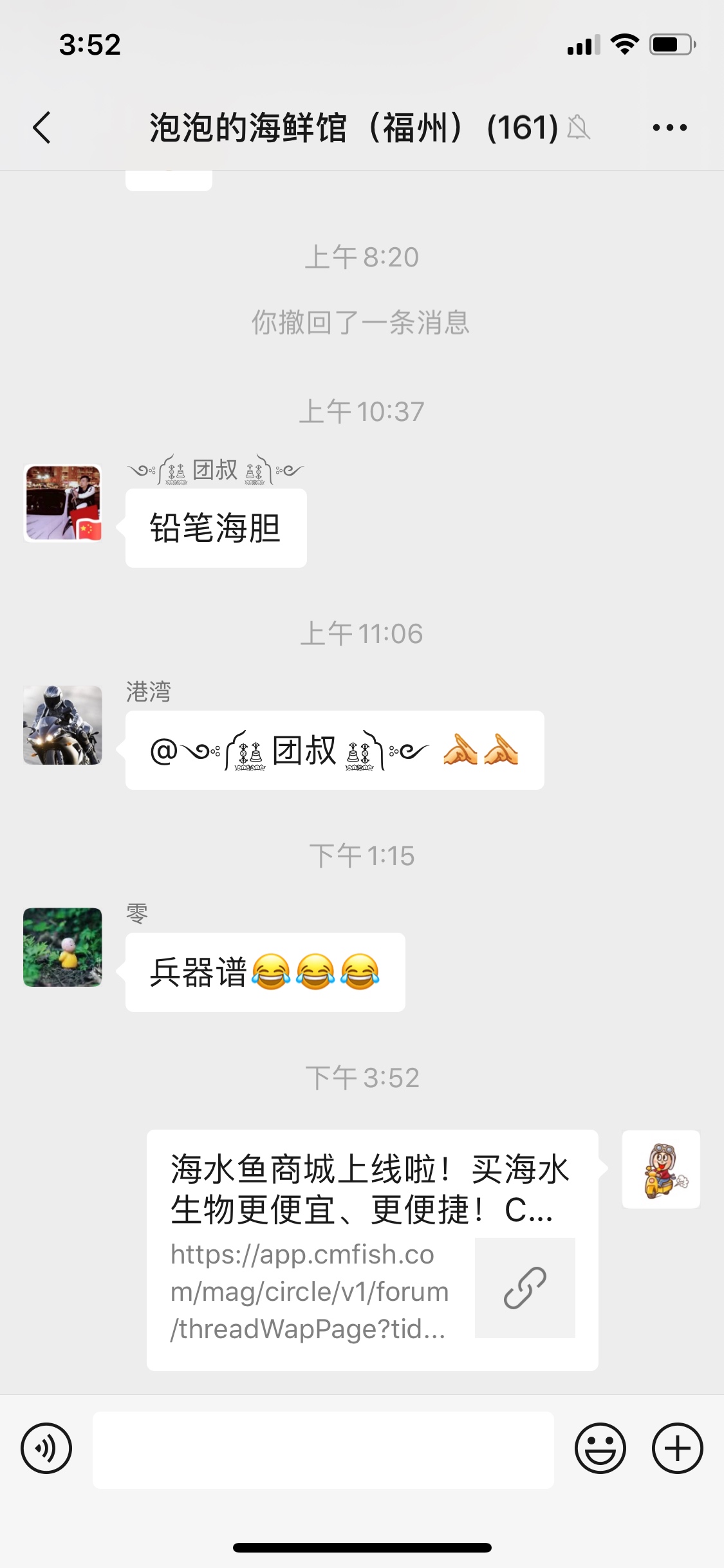Open my own avatar beside the link
This screenshot has width=724, height=1568.
(661, 1169)
